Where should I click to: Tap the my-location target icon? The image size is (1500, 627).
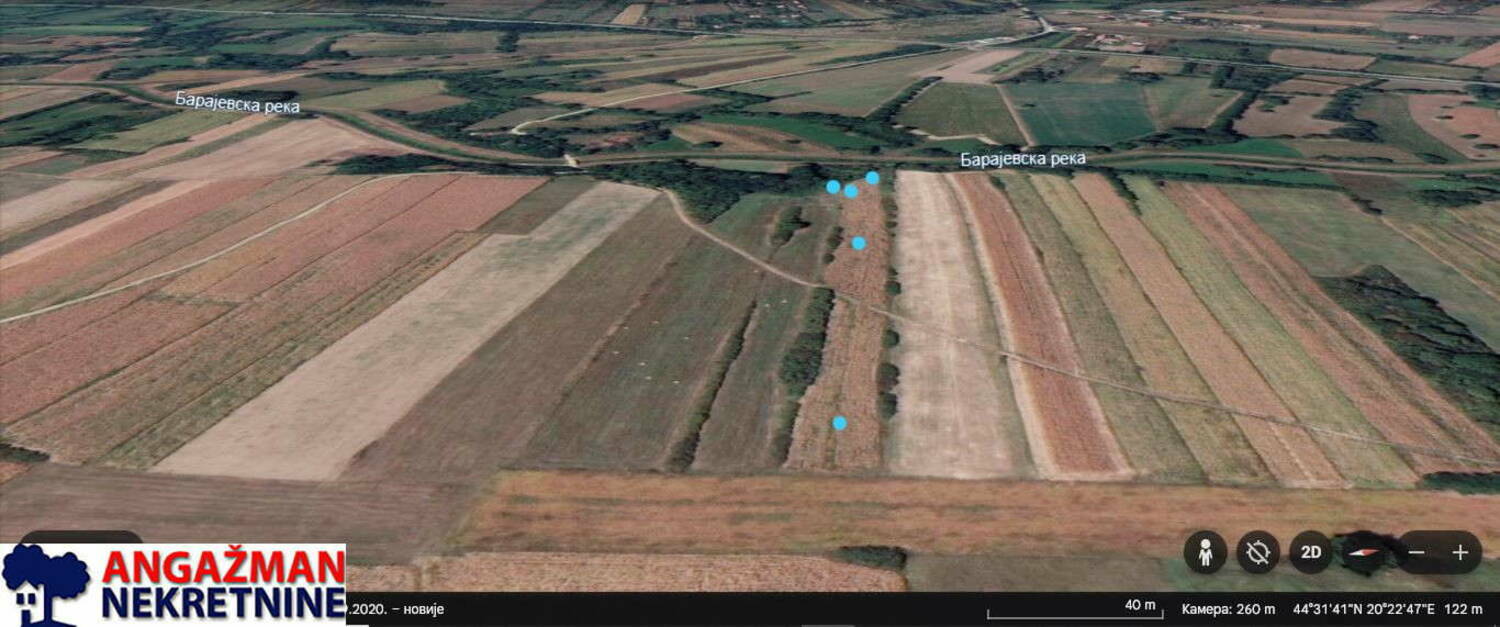tap(1258, 552)
